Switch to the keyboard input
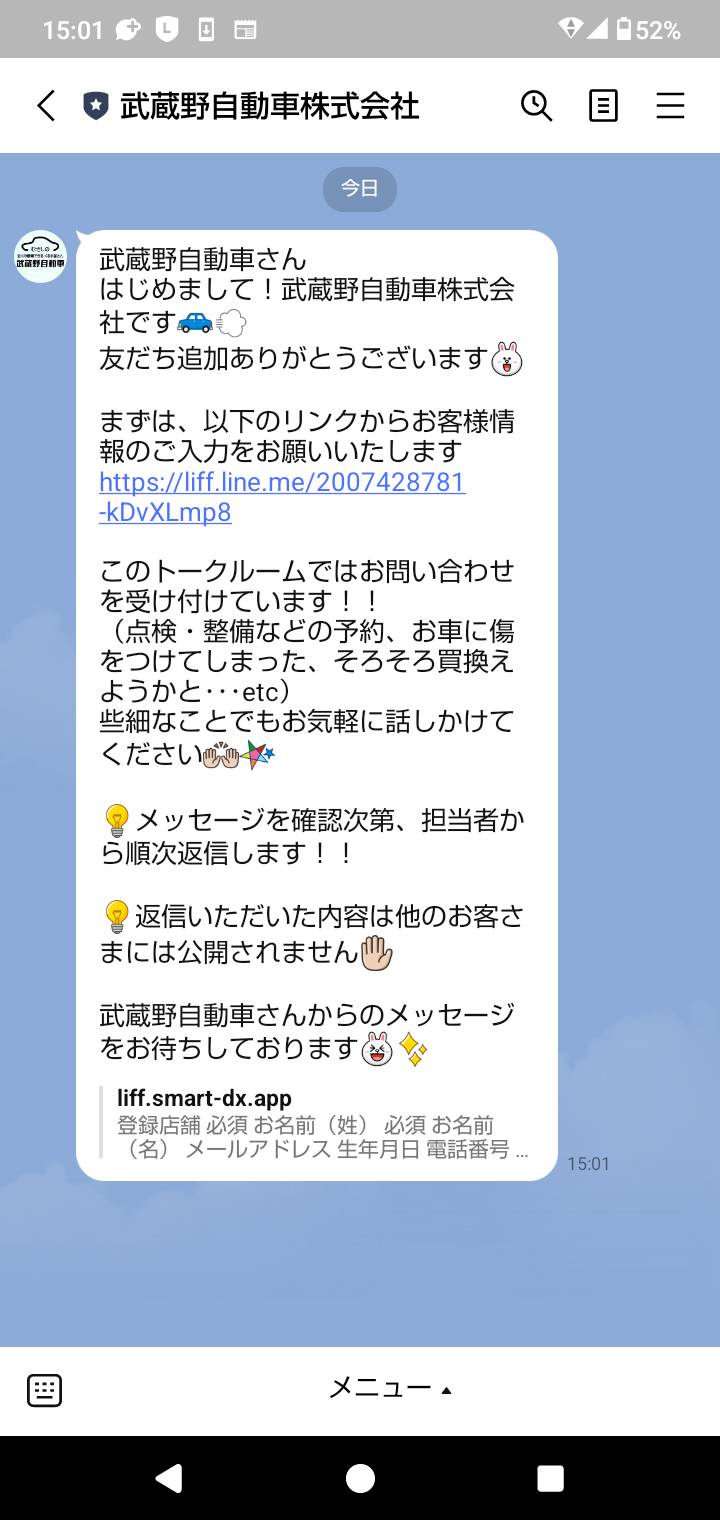 click(44, 1390)
